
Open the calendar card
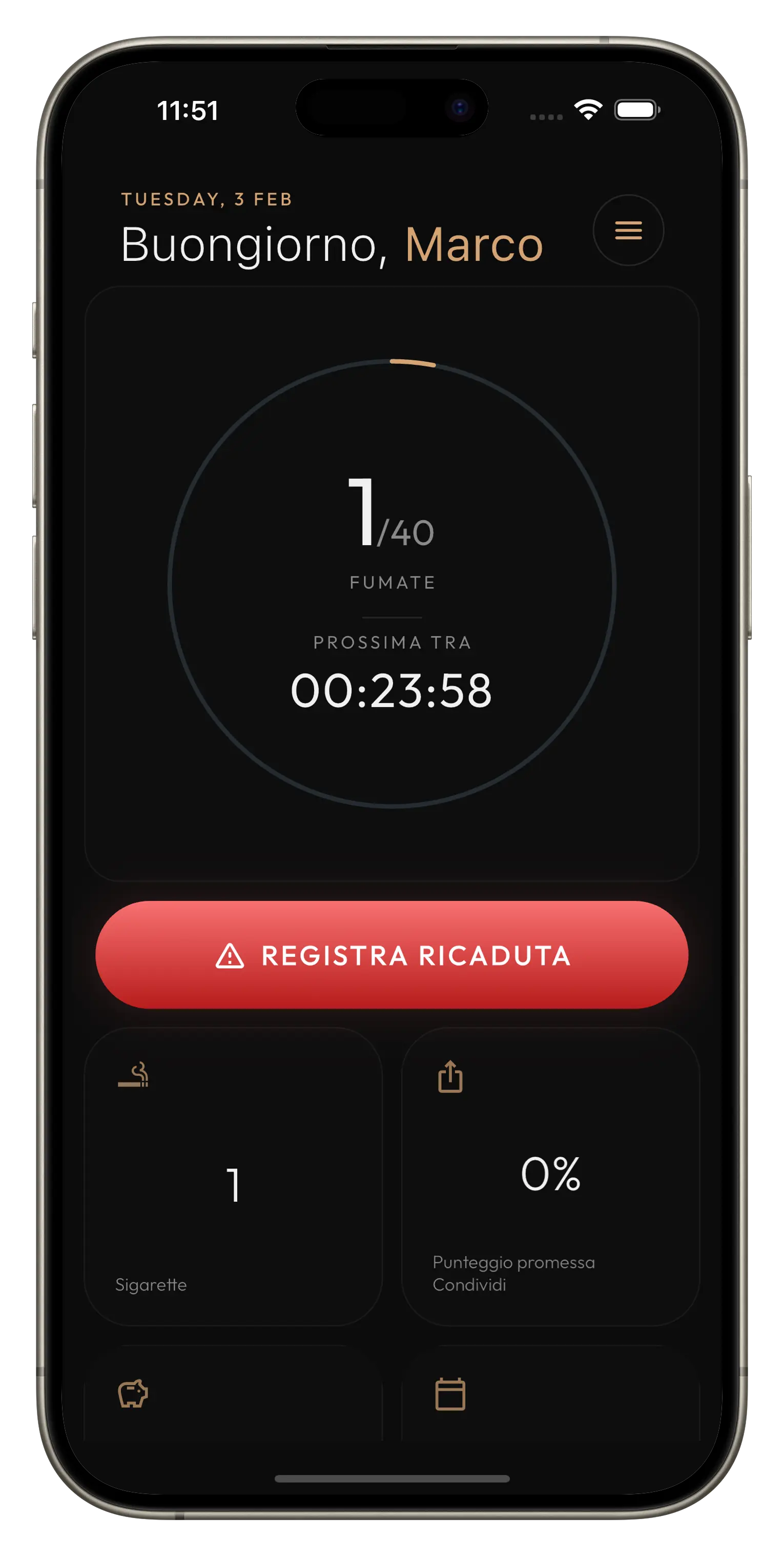(550, 1394)
